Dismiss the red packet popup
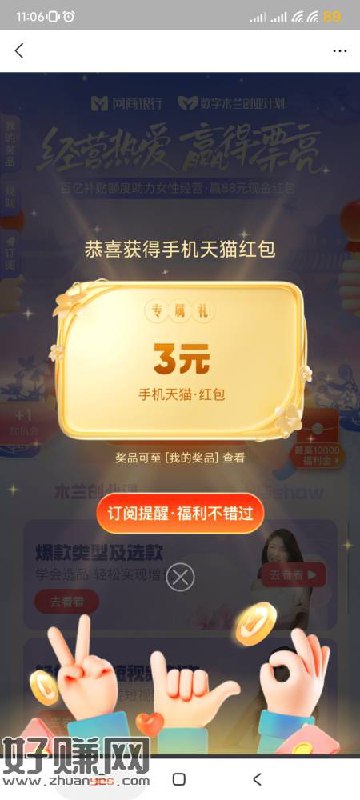The width and height of the screenshot is (360, 800). click(x=181, y=578)
